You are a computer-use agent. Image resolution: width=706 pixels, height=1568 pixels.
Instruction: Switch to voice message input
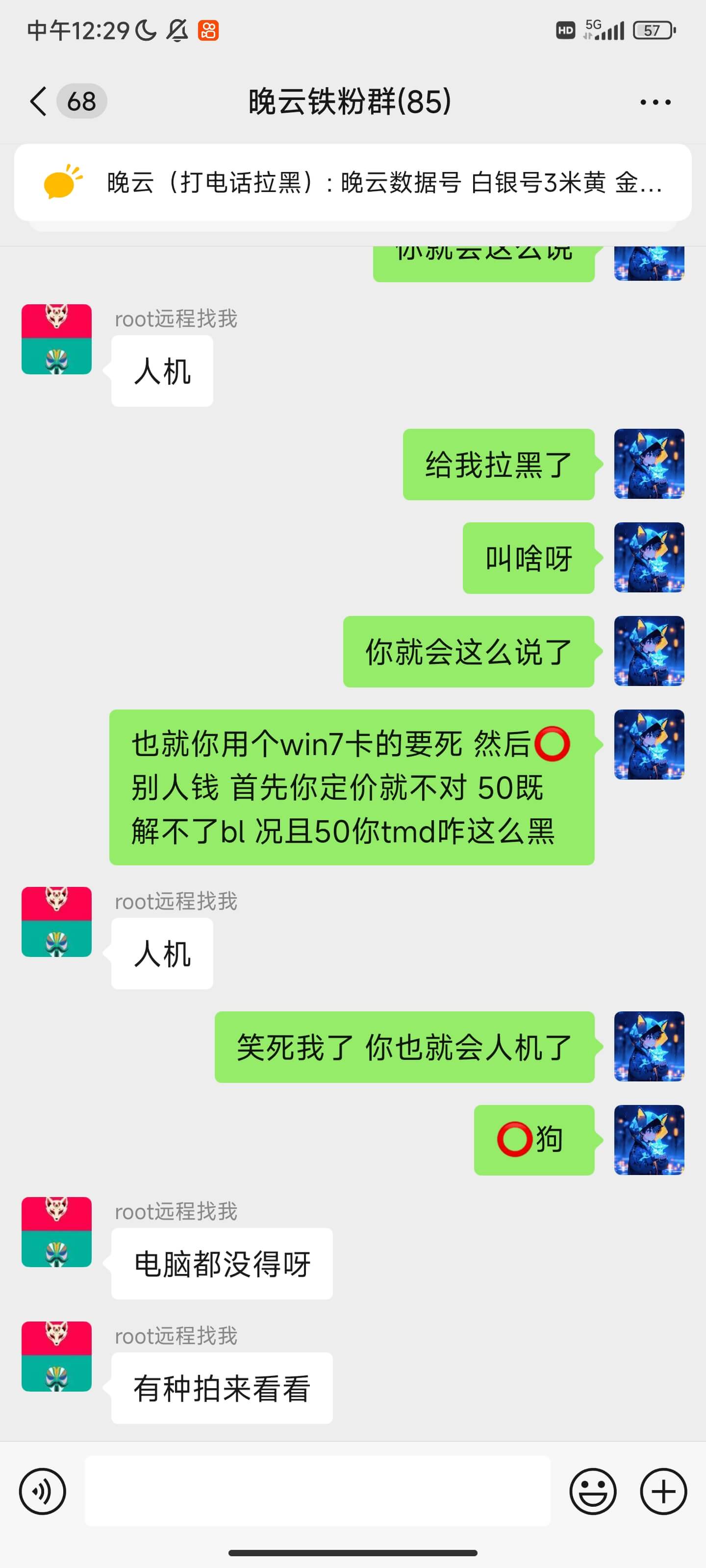pos(43,1491)
